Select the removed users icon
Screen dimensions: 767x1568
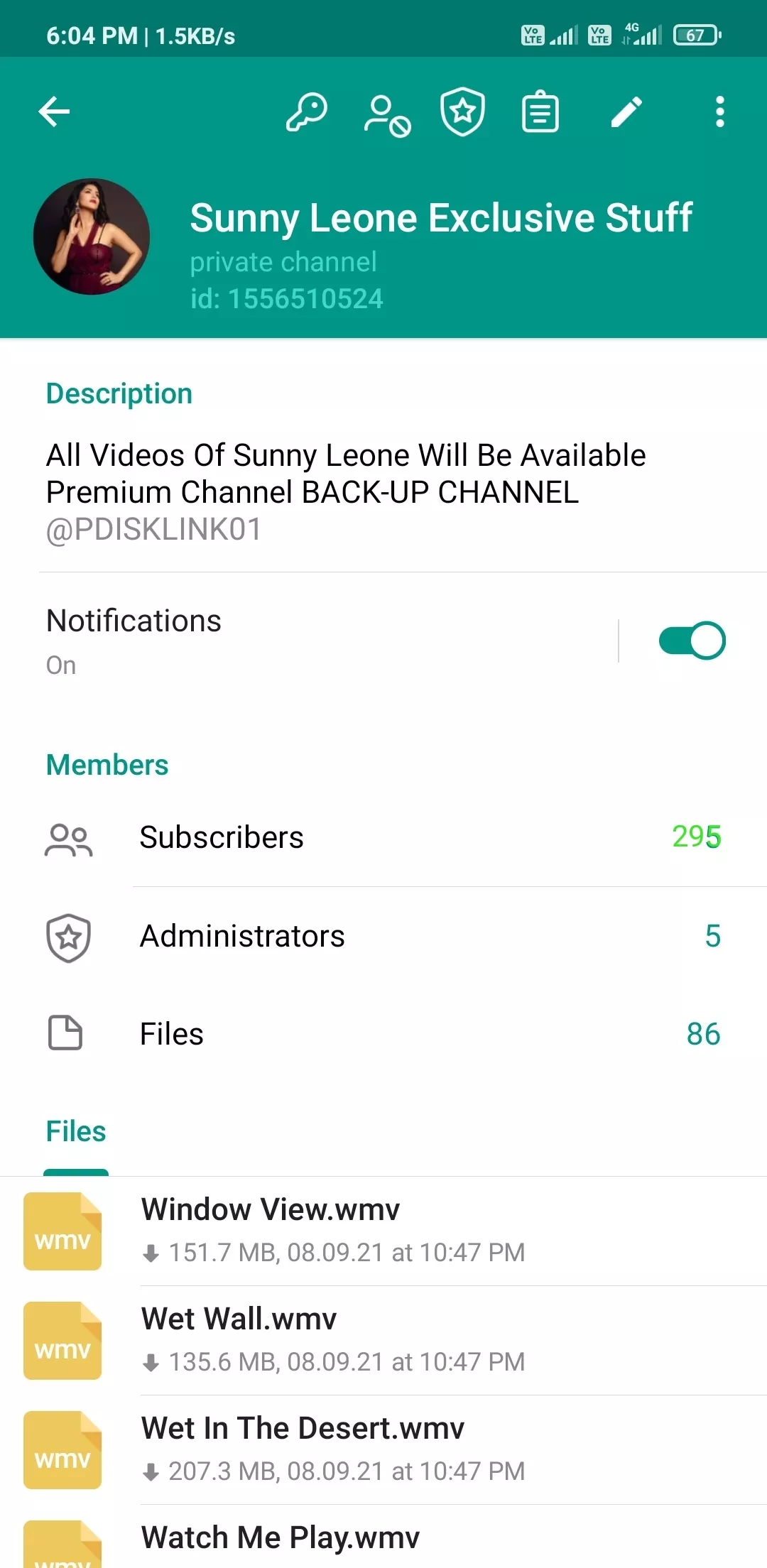386,111
